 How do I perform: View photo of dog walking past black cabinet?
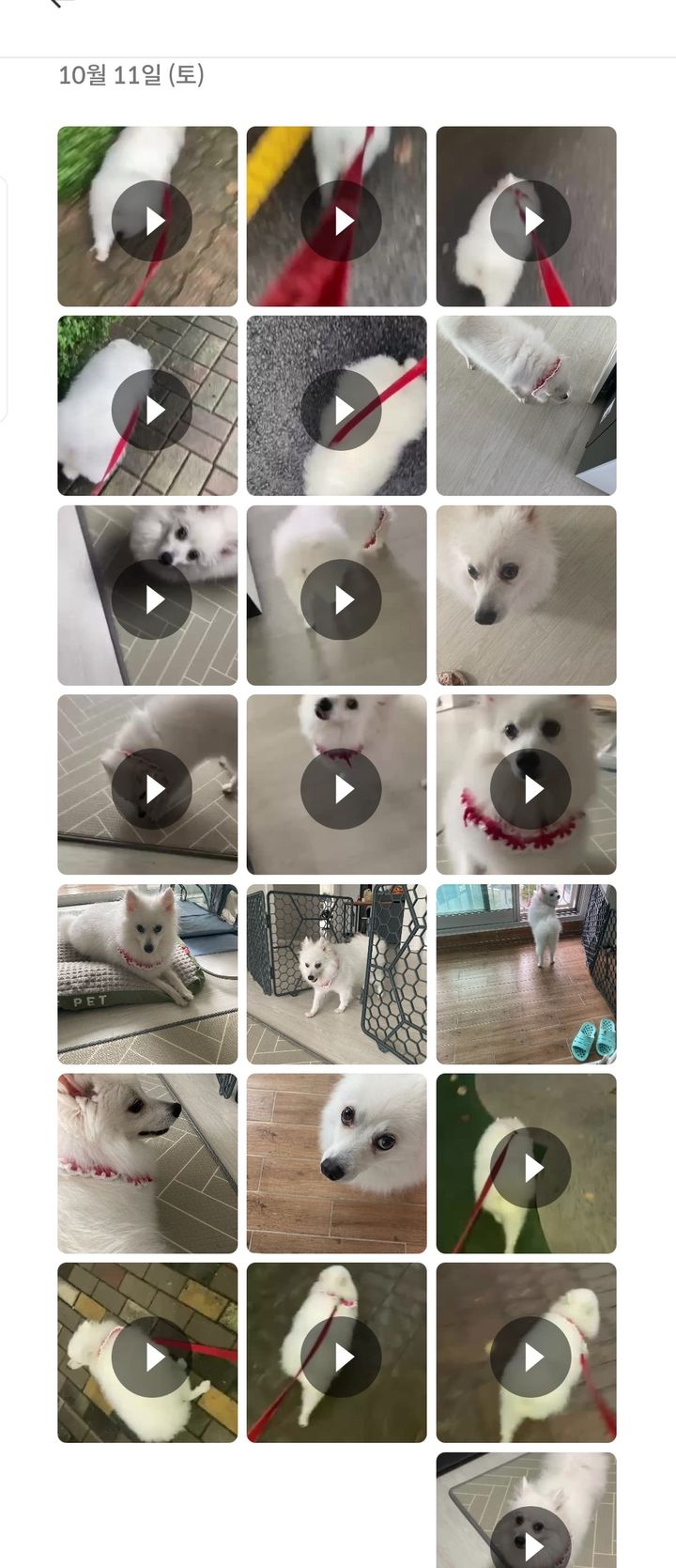tap(526, 406)
